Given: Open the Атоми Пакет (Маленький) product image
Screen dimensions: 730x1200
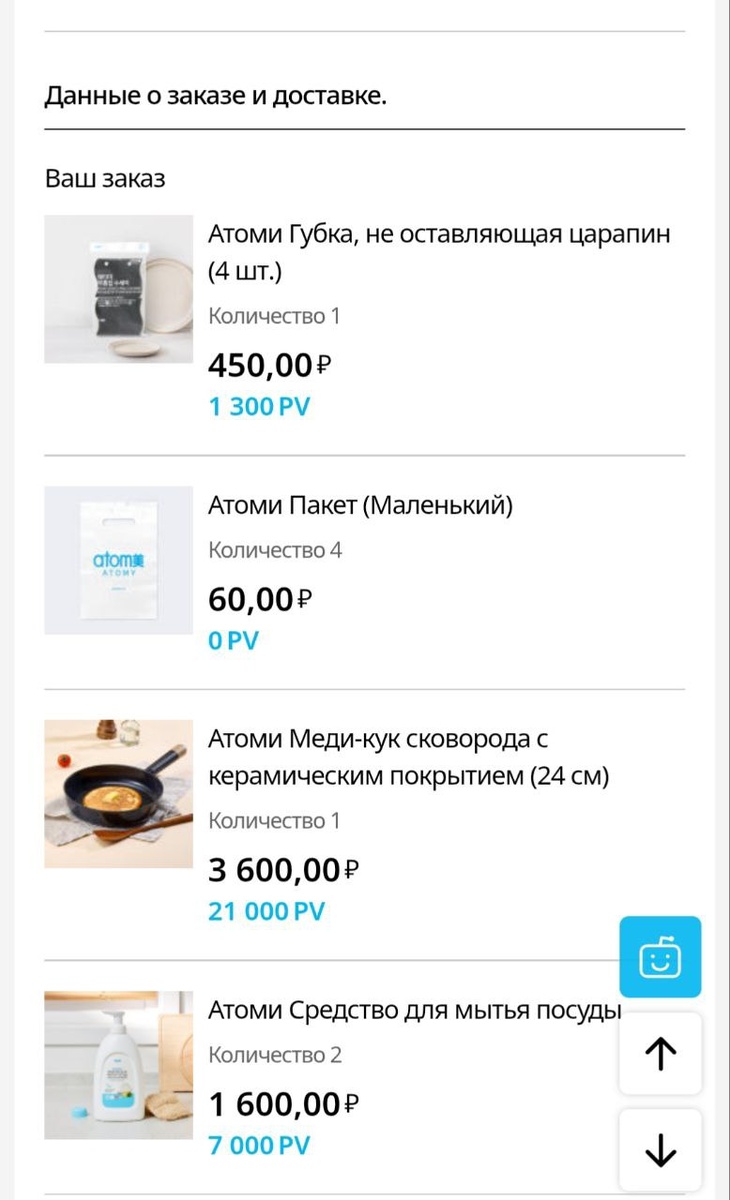Looking at the screenshot, I should click(118, 560).
